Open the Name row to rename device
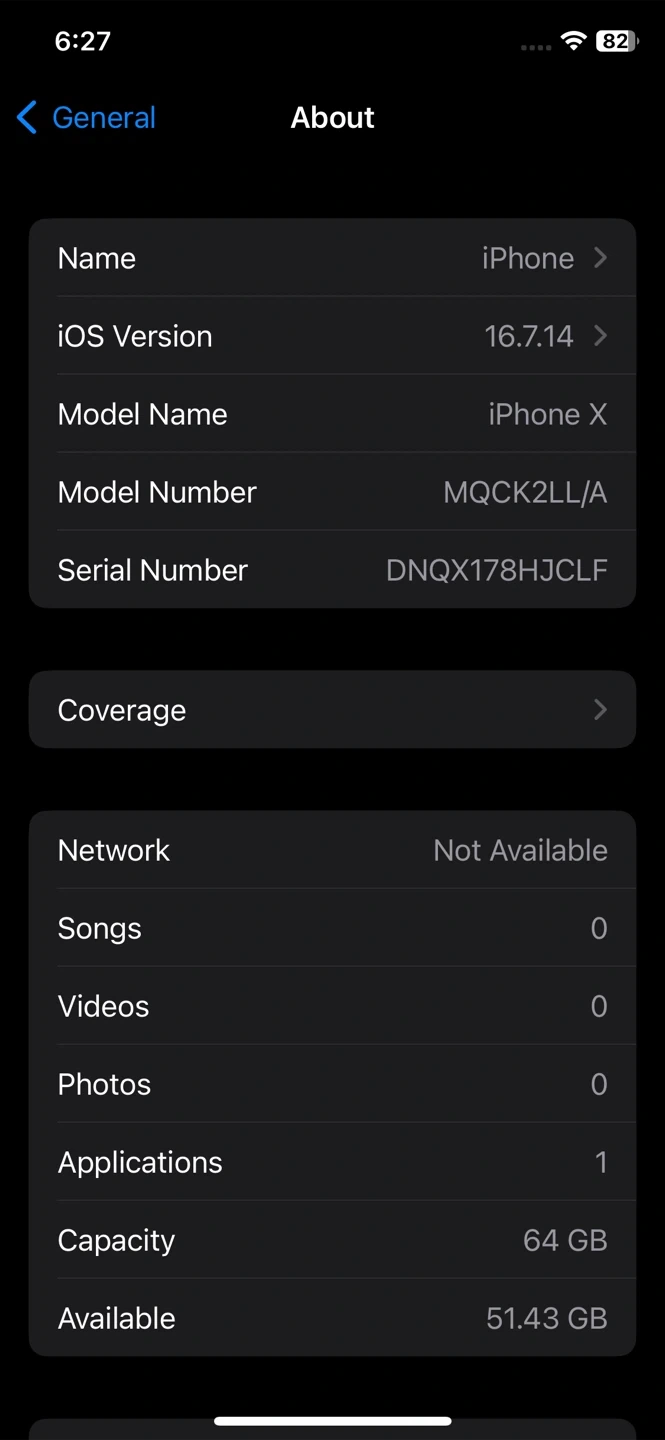Viewport: 665px width, 1440px height. point(332,258)
